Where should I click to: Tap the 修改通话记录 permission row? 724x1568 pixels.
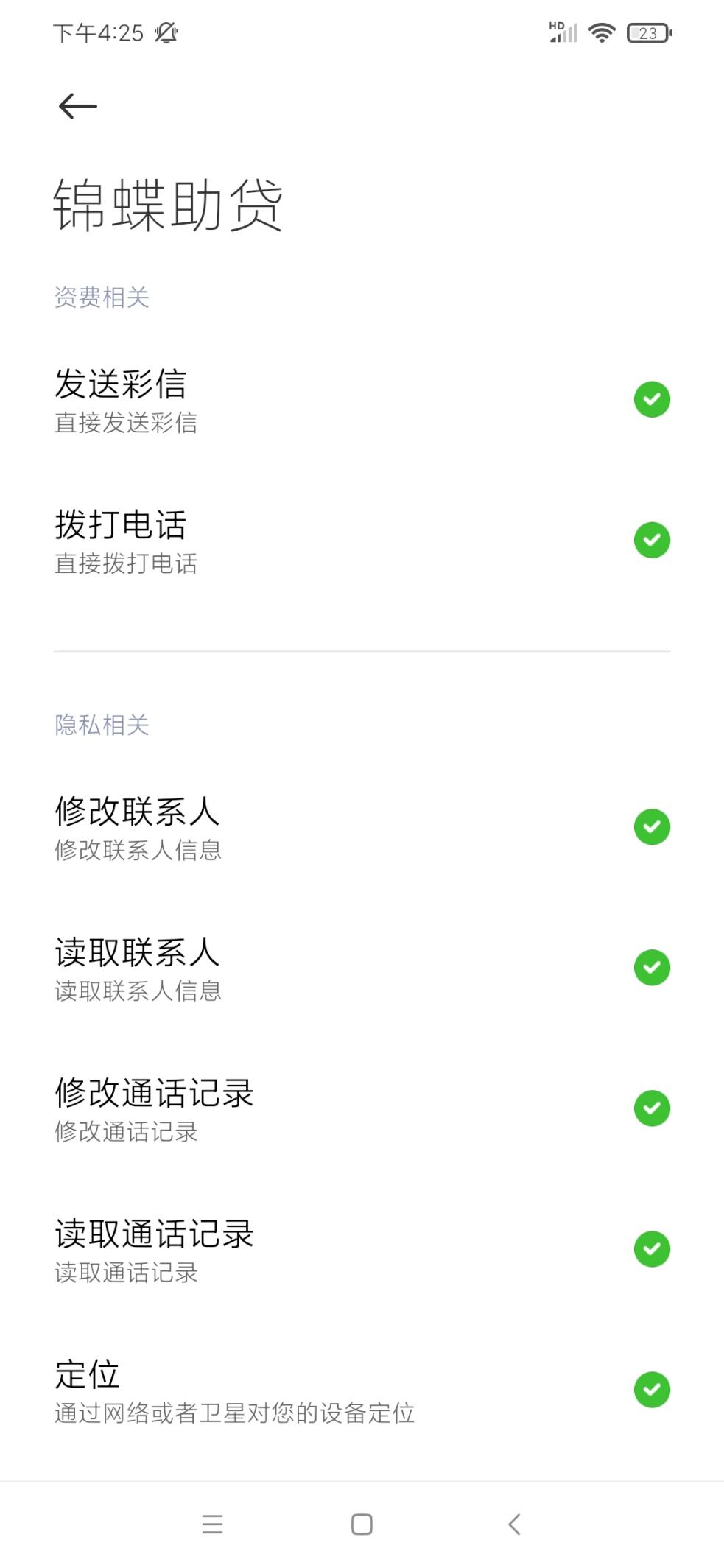point(362,1108)
